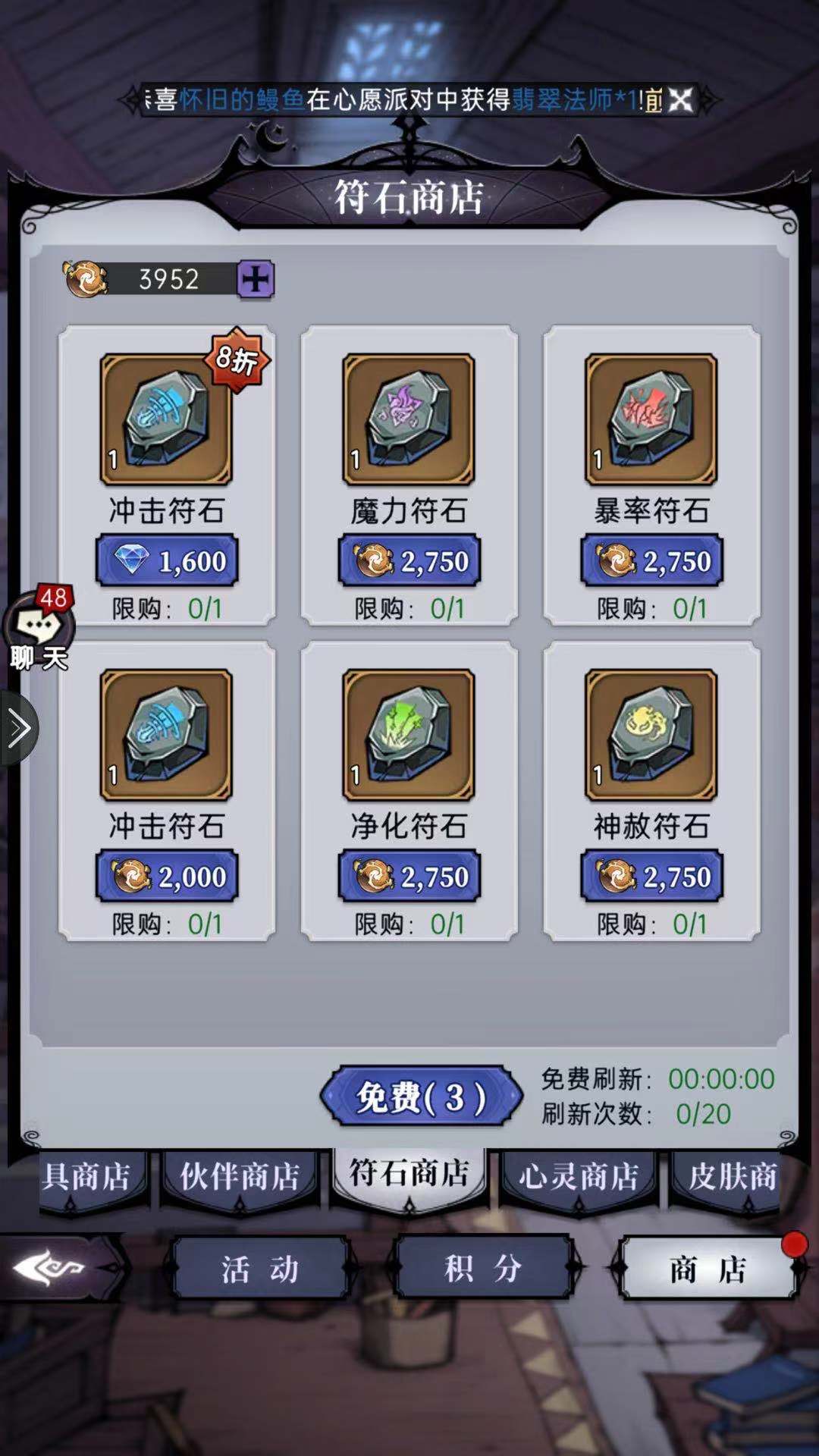
Task: Refresh shop with 免费(3) button
Action: pyautogui.click(x=421, y=1097)
